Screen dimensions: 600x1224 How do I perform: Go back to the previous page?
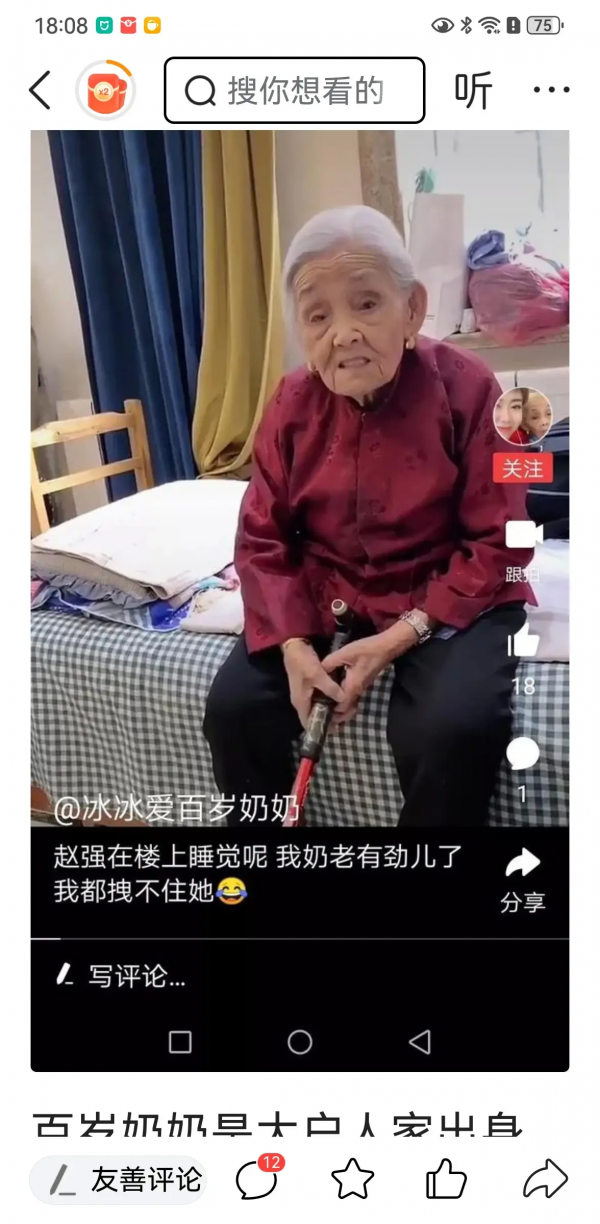pyautogui.click(x=40, y=91)
